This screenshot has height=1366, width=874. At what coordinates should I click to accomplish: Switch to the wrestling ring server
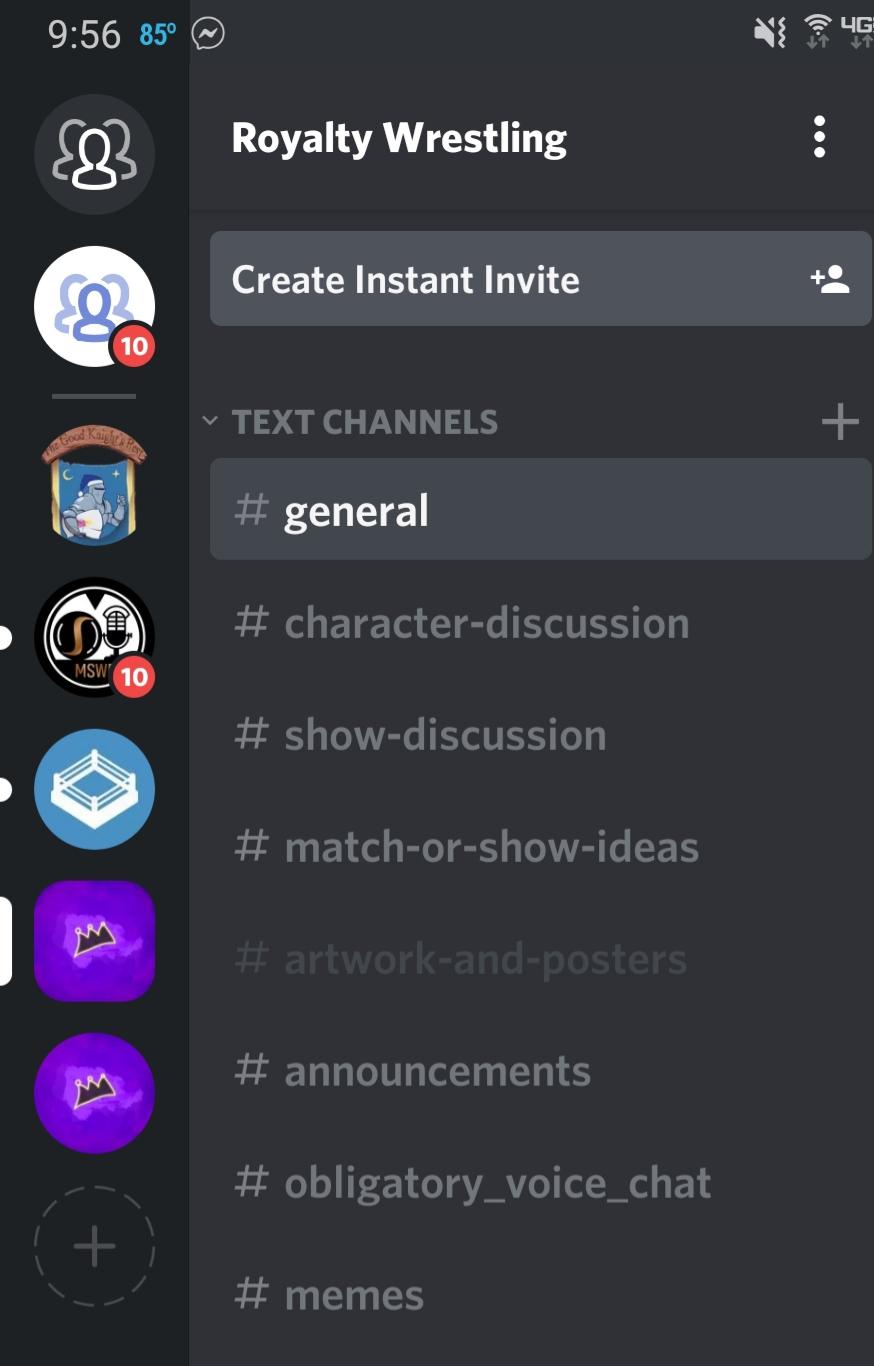[94, 789]
